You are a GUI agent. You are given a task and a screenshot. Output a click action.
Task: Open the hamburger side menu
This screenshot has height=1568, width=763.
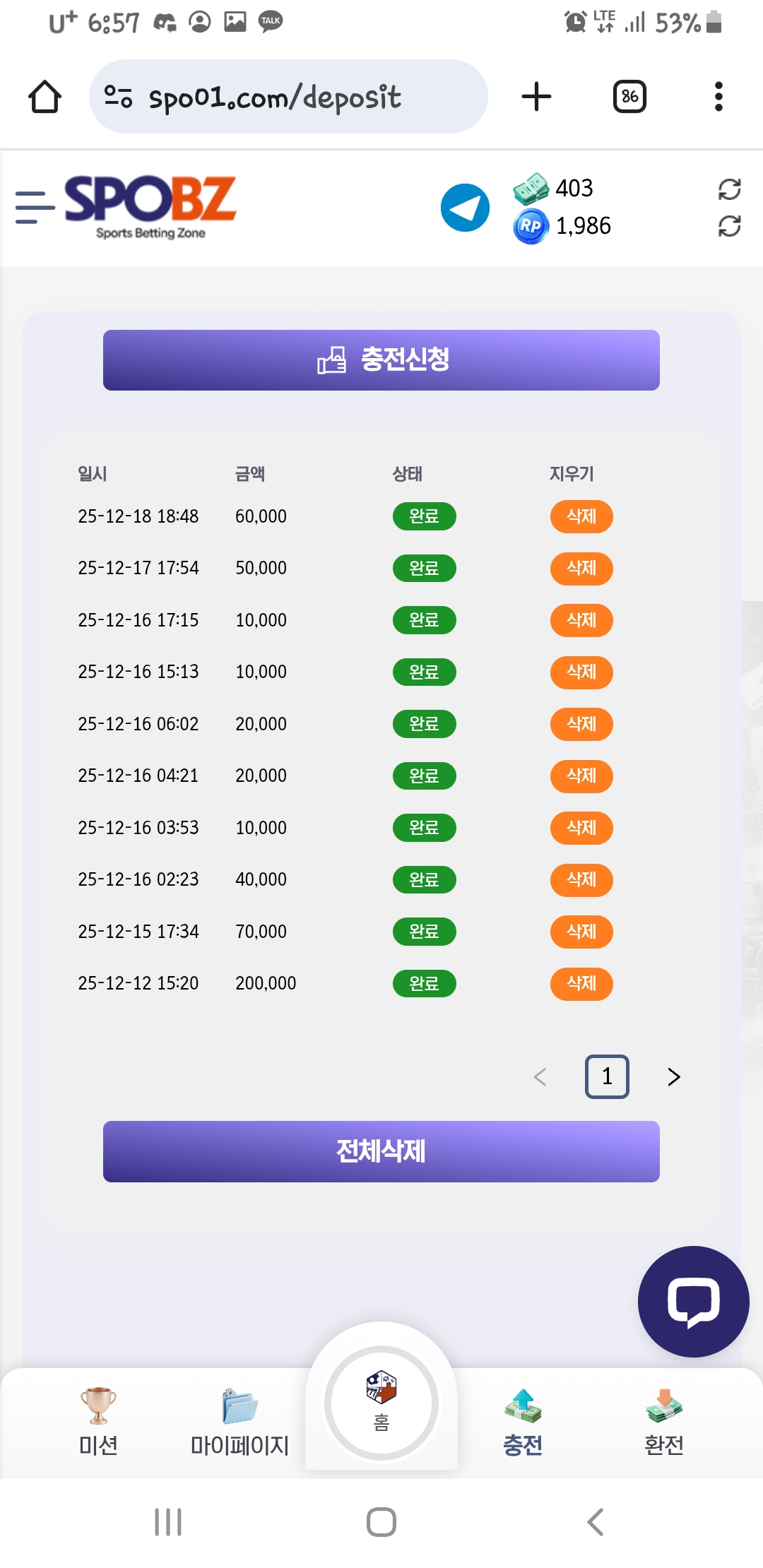click(x=35, y=207)
